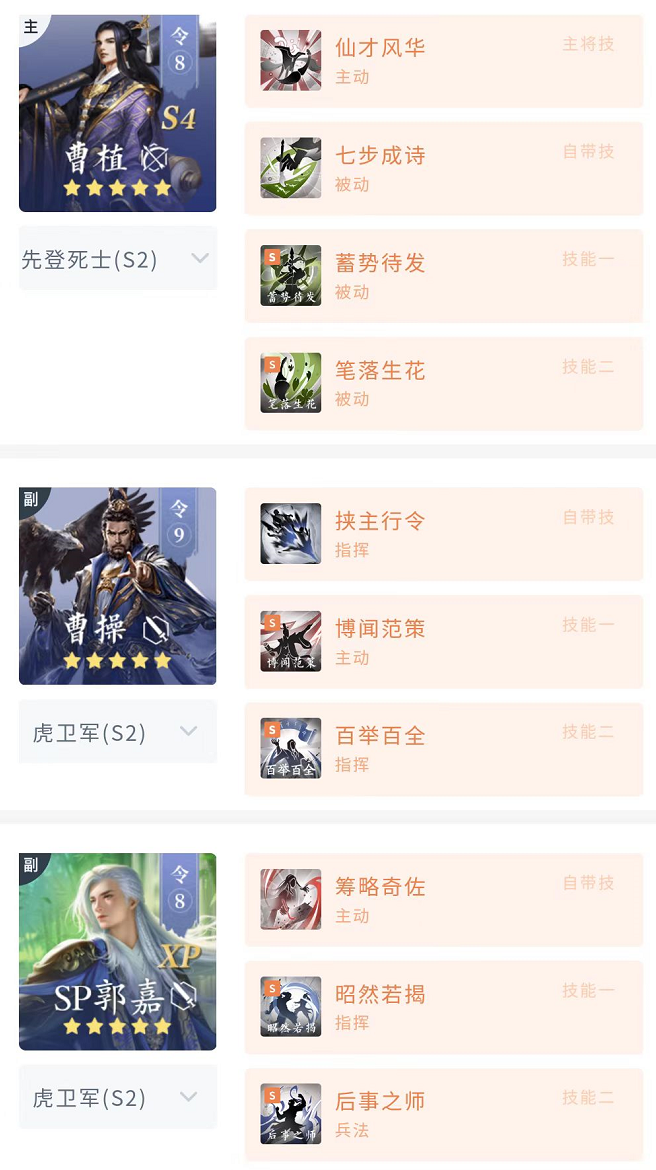
Task: Change the 后事之师 skill slot
Action: tap(443, 1114)
